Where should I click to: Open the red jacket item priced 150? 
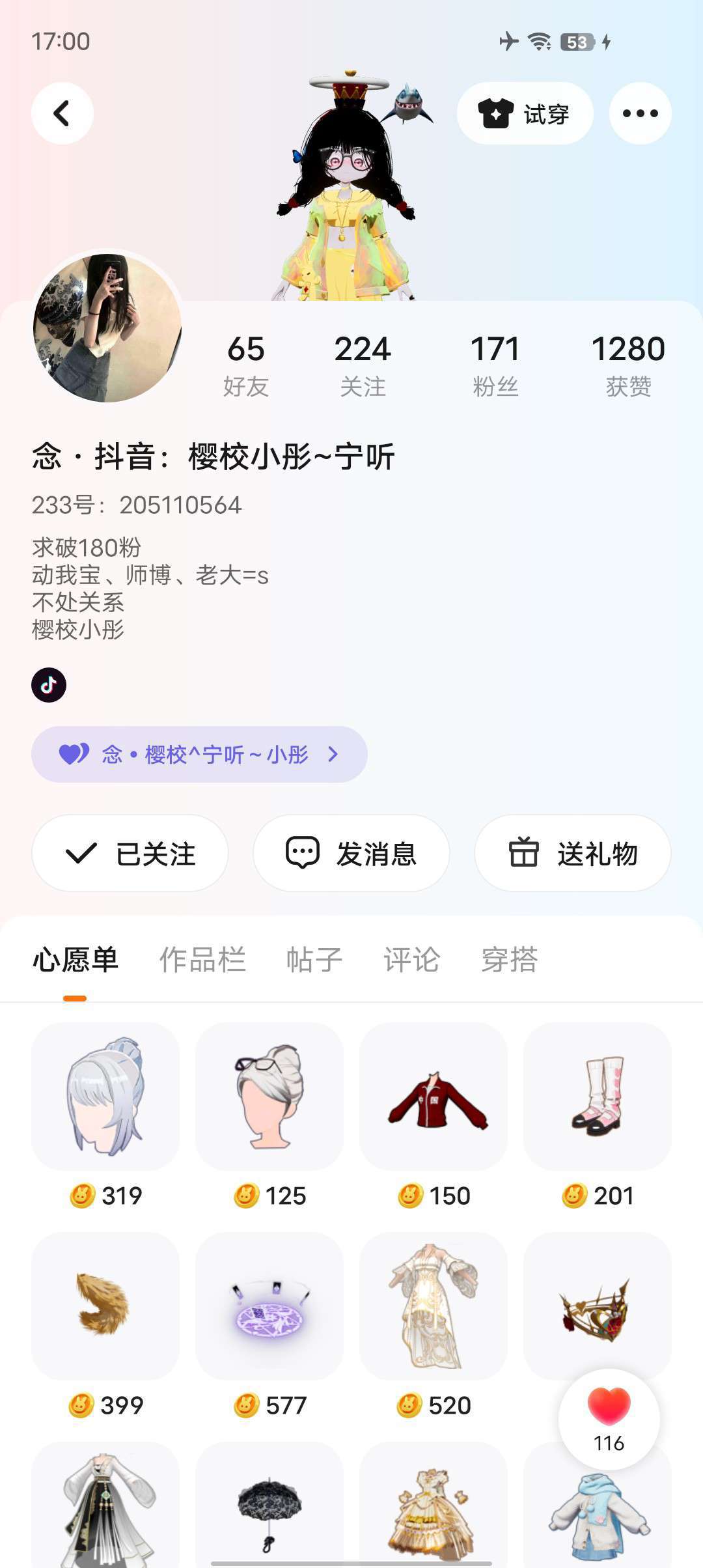pyautogui.click(x=434, y=1097)
